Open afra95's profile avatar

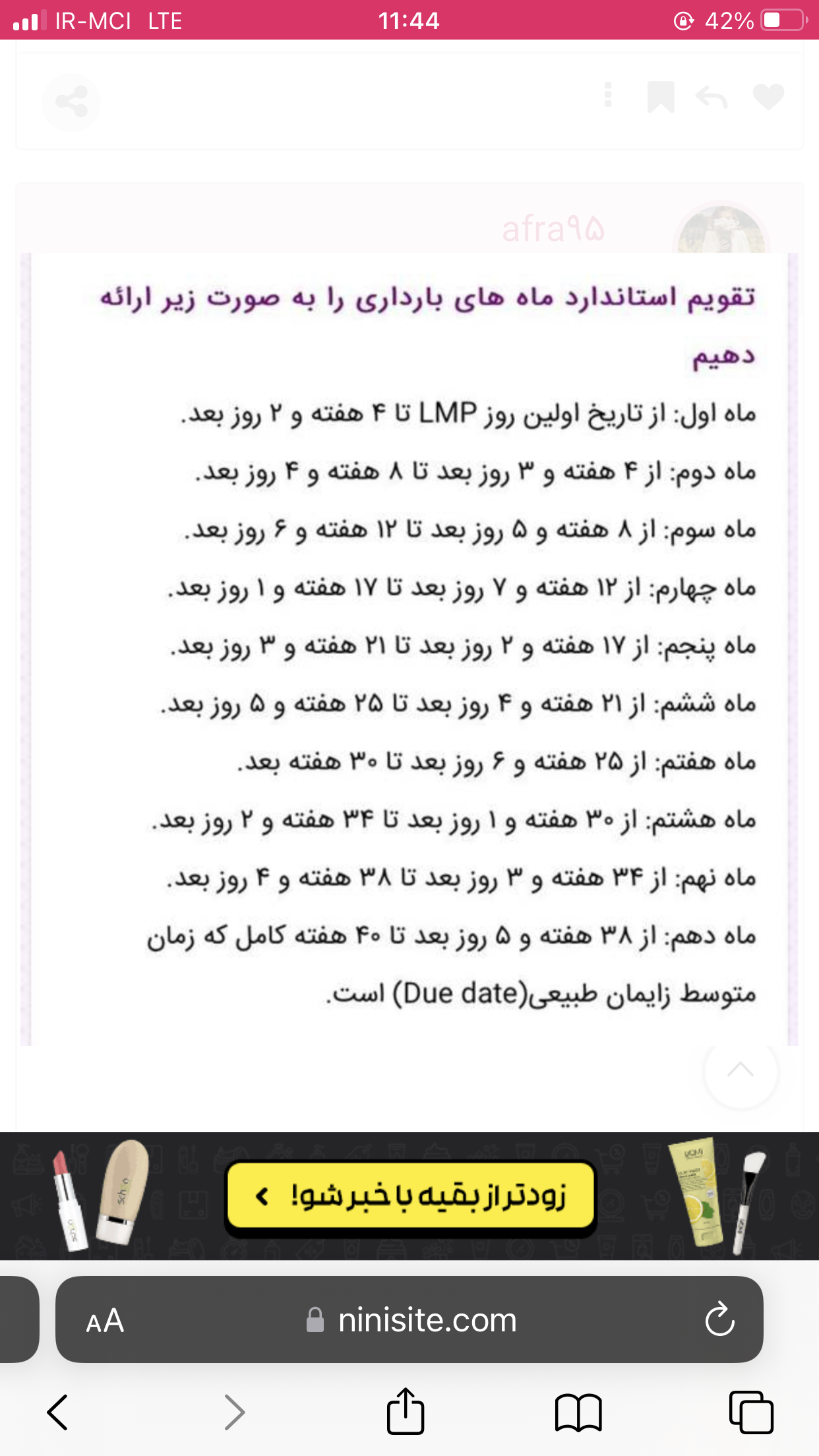tap(722, 232)
